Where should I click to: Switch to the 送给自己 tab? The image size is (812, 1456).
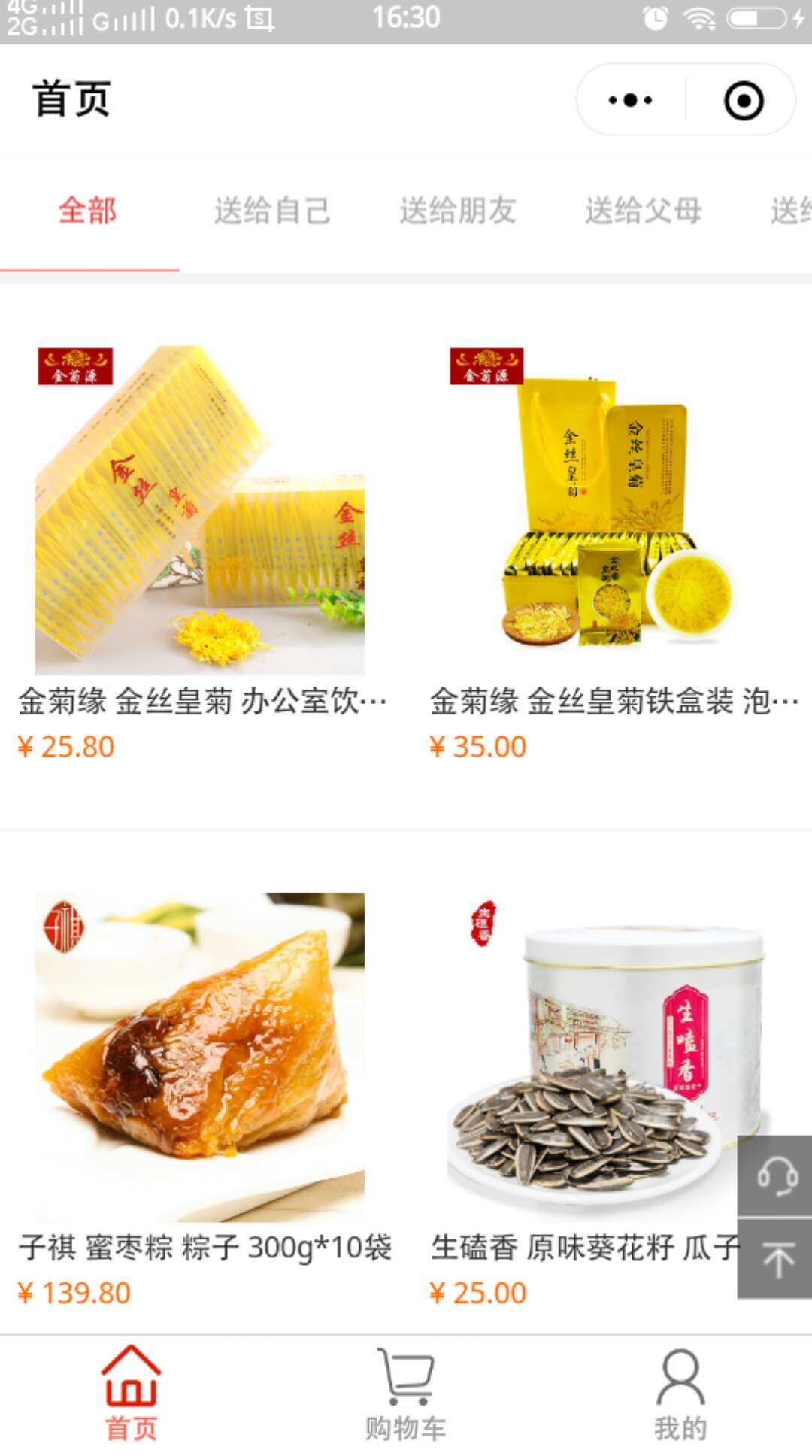(272, 211)
